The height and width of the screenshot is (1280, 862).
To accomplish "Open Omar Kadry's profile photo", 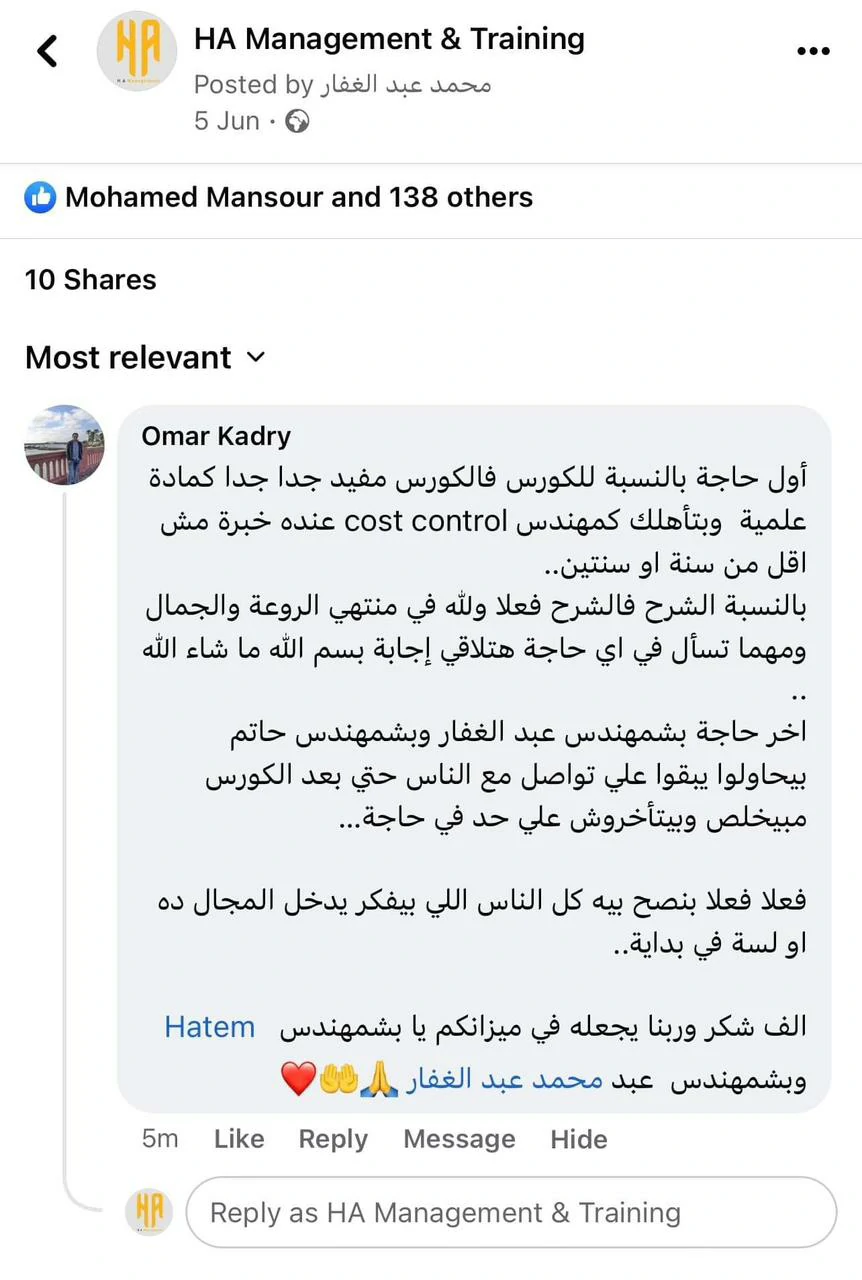I will pyautogui.click(x=65, y=445).
